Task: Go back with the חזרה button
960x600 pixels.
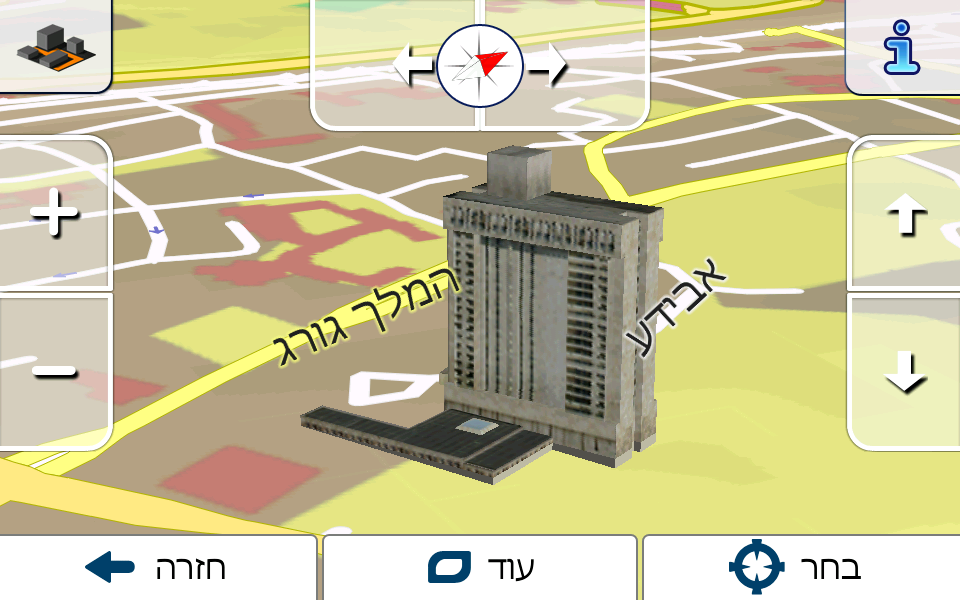Action: pyautogui.click(x=158, y=568)
